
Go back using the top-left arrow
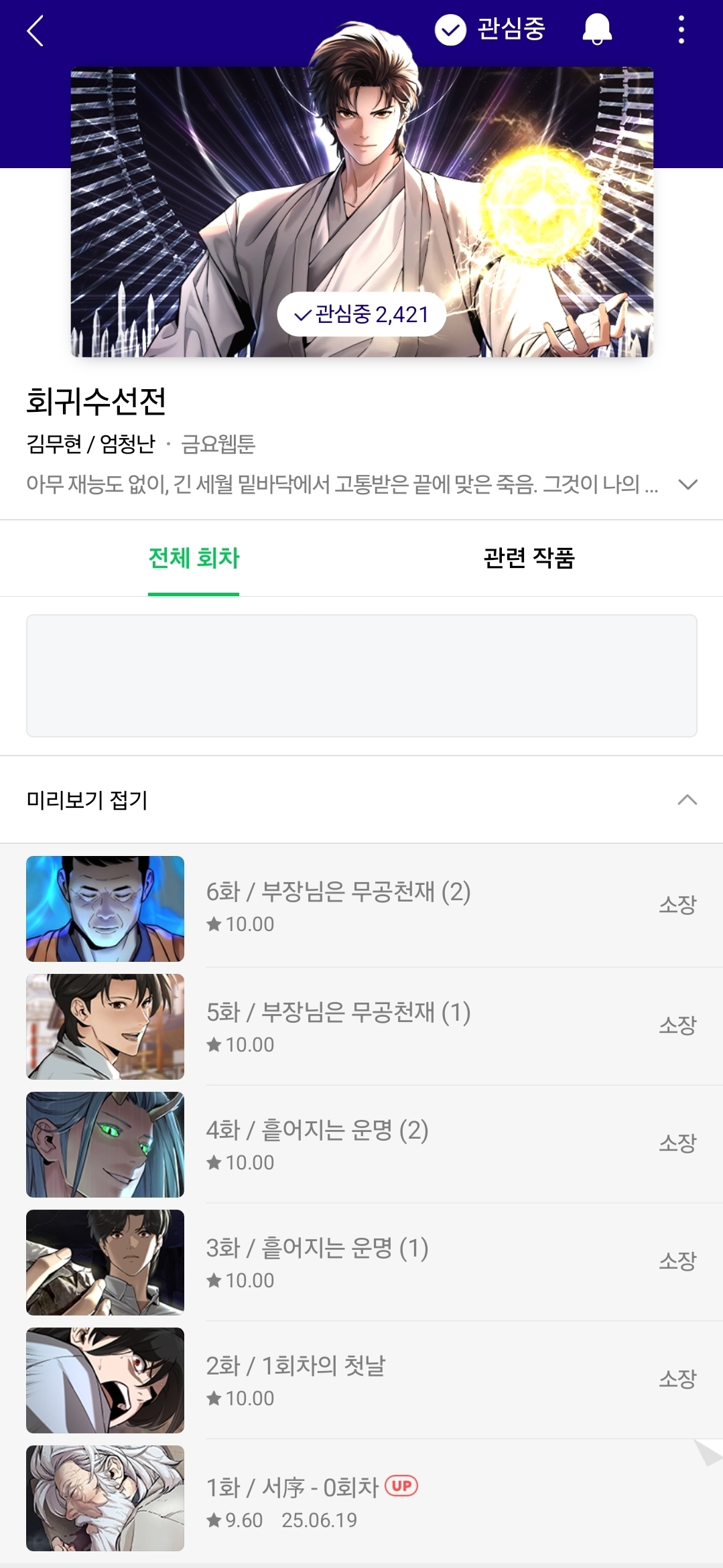coord(35,31)
